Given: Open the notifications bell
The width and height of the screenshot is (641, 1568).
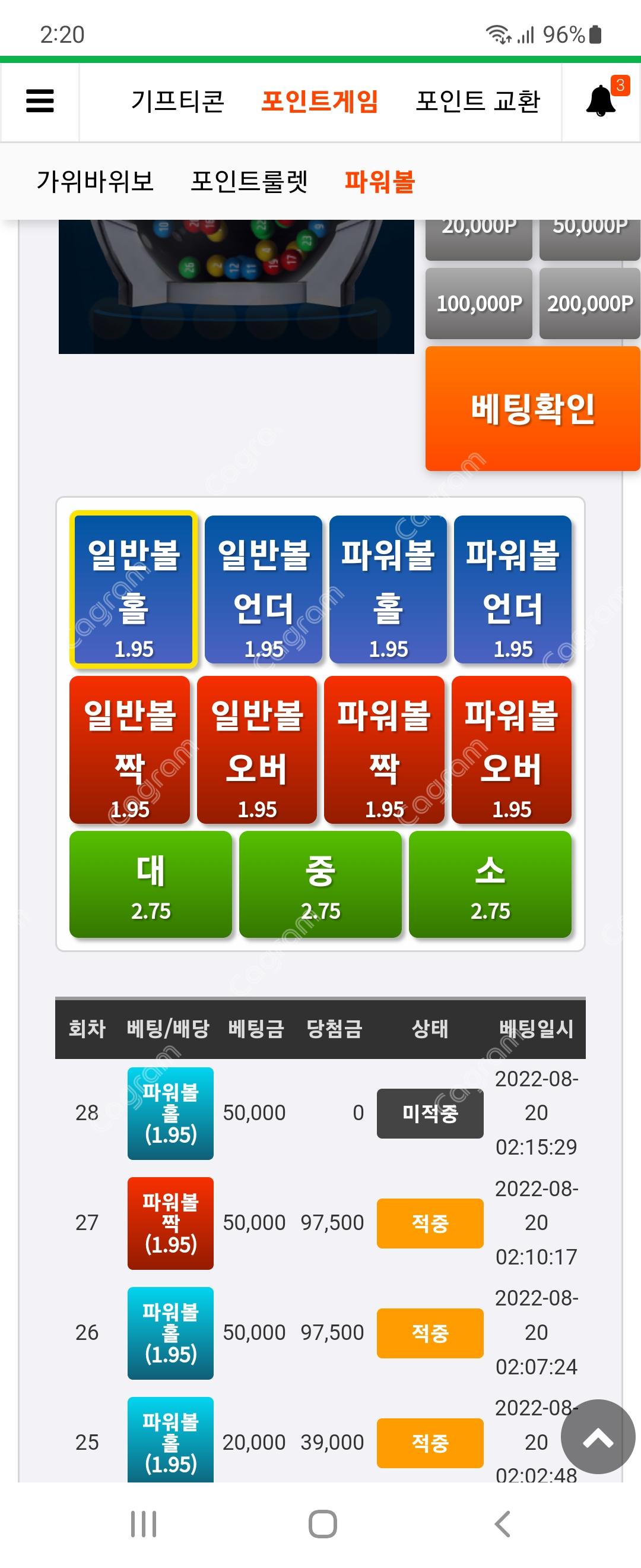Looking at the screenshot, I should 601,101.
